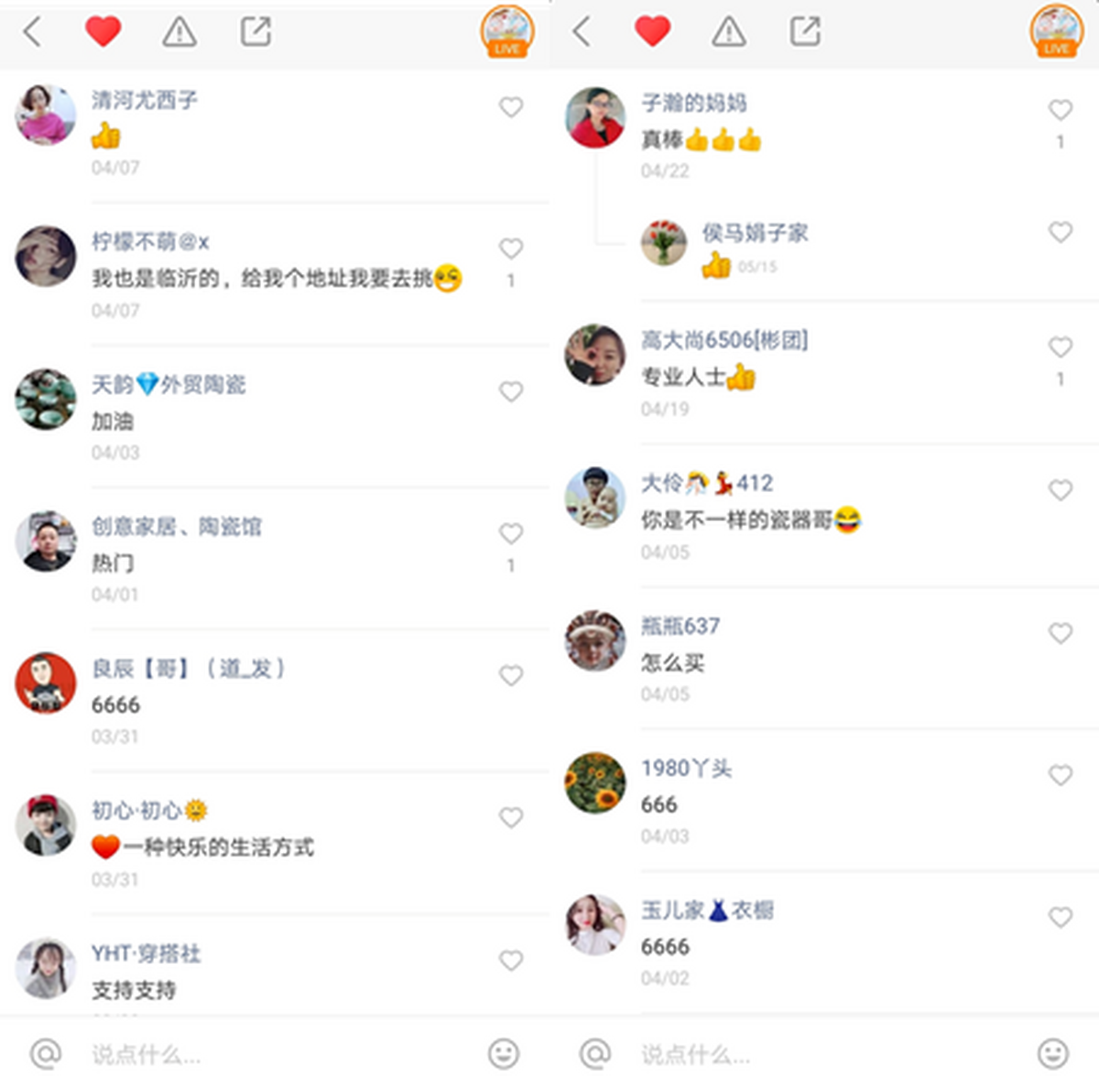
Task: Like 高大尚6506's 专业人士 comment
Action: tap(1061, 346)
